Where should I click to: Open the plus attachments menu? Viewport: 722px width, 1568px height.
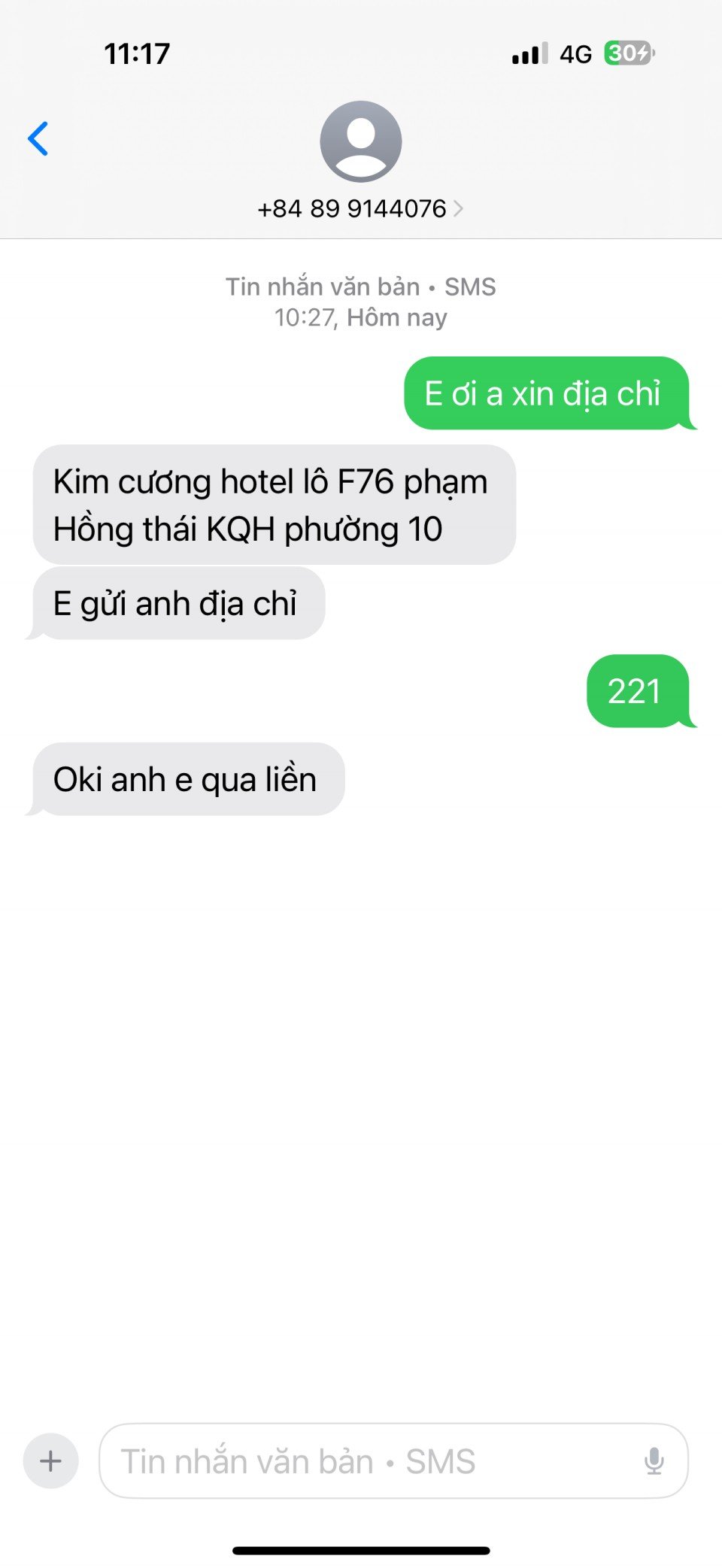pos(51,1461)
